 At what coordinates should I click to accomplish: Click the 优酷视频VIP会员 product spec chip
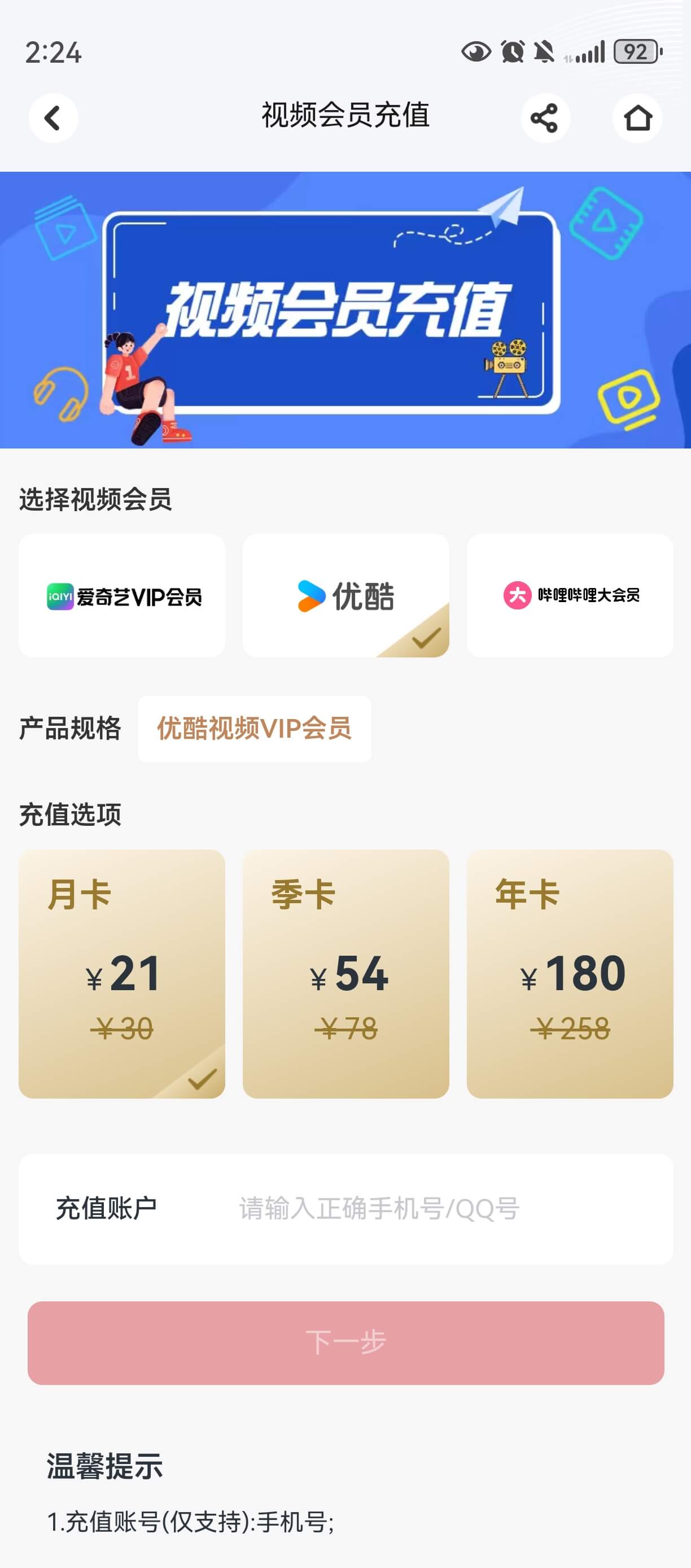[255, 730]
